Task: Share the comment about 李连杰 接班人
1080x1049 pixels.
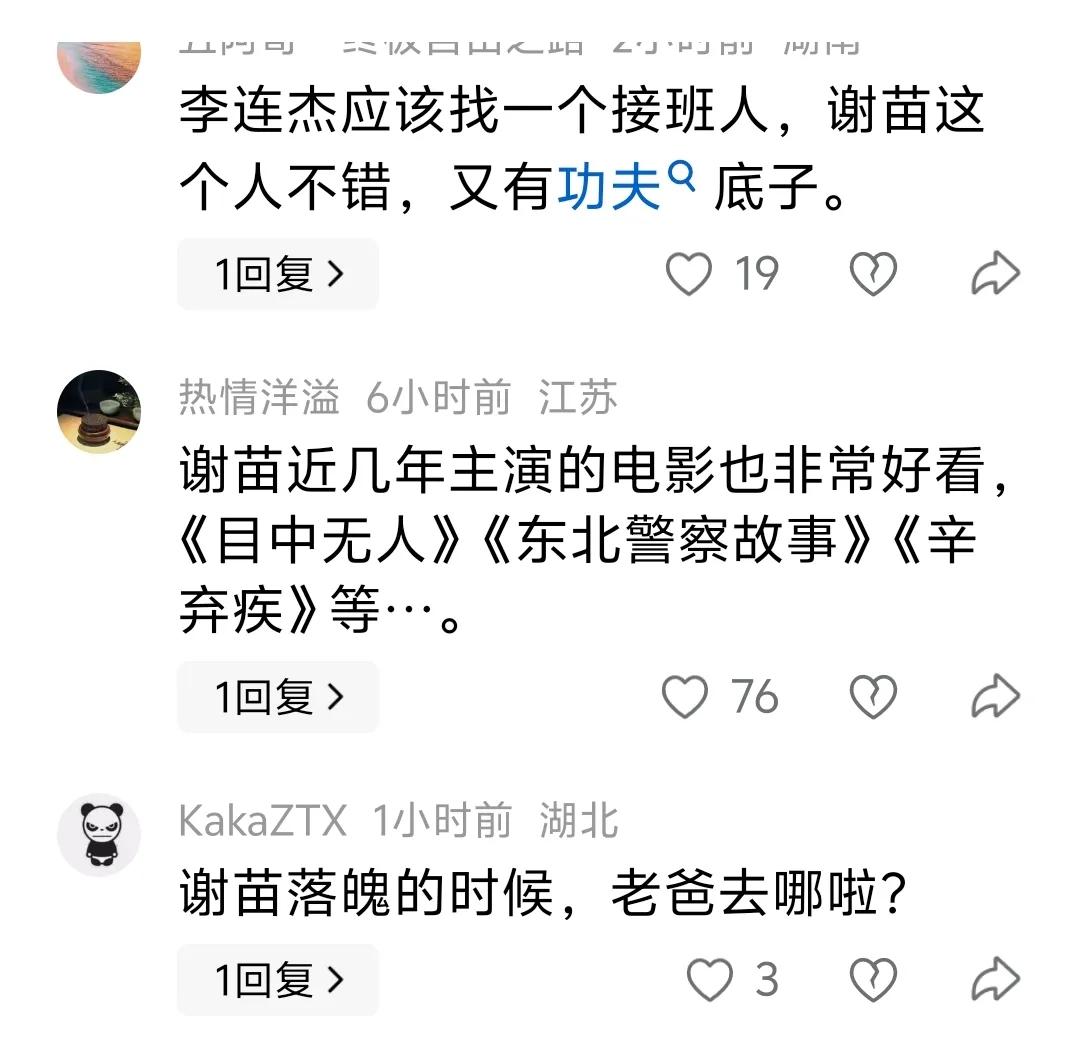Action: (995, 274)
